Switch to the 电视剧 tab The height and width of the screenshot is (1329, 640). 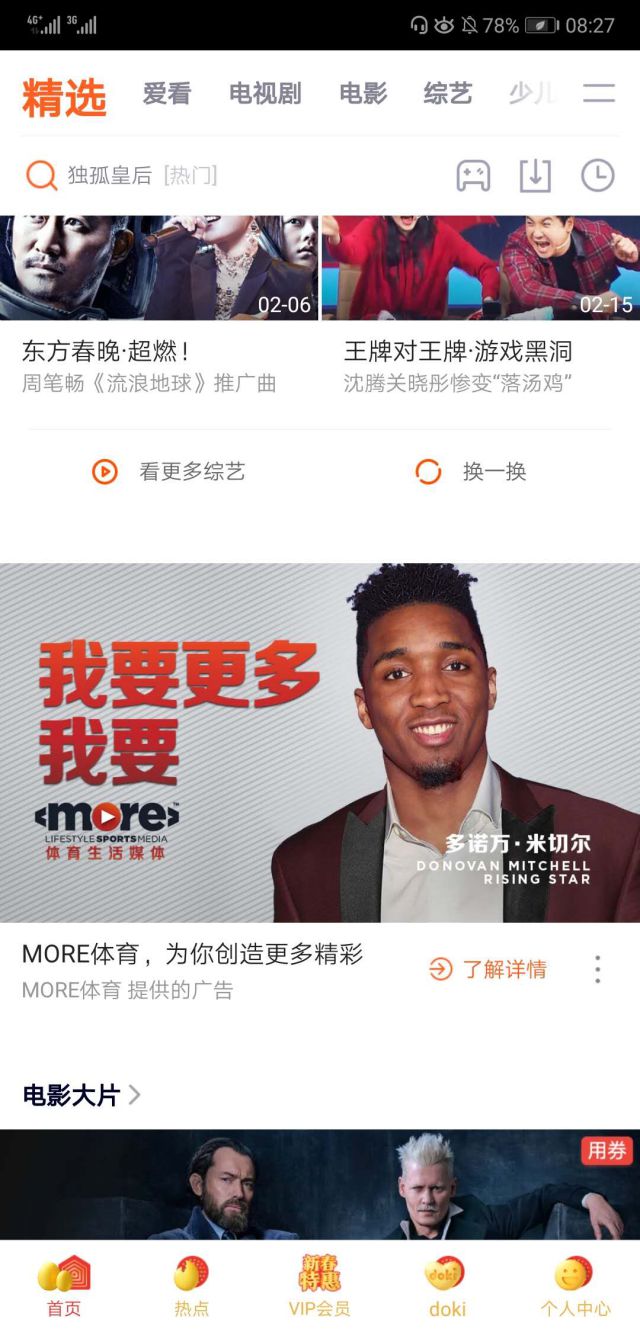265,94
